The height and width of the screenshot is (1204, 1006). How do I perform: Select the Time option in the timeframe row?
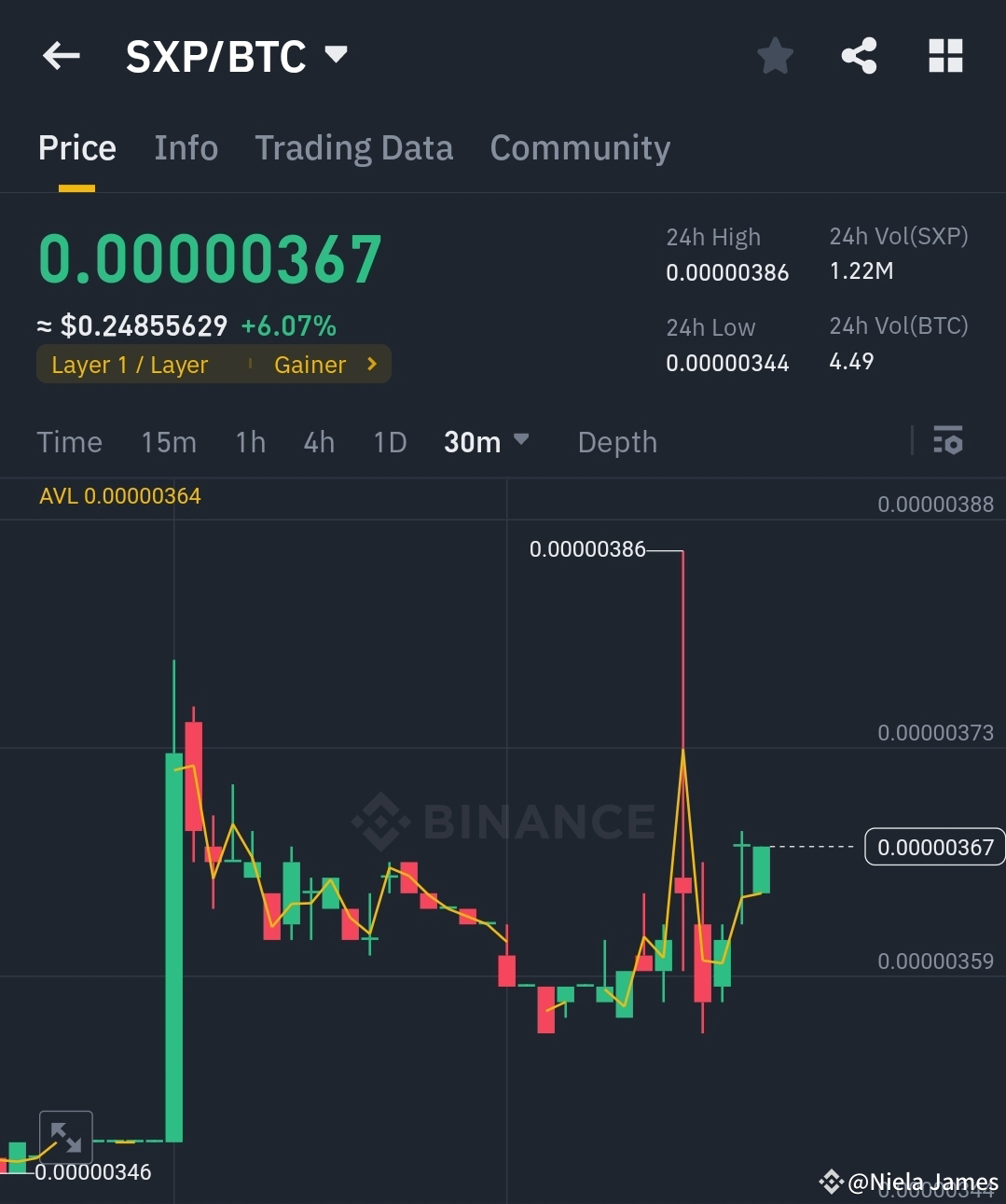69,442
